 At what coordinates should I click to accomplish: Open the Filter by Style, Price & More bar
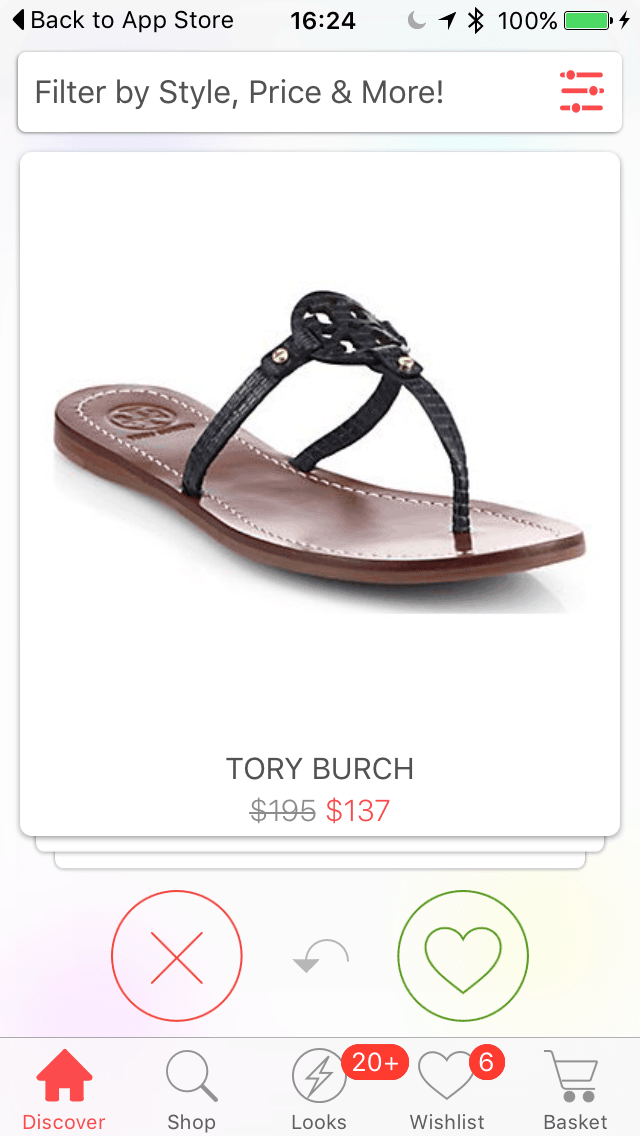[270, 93]
